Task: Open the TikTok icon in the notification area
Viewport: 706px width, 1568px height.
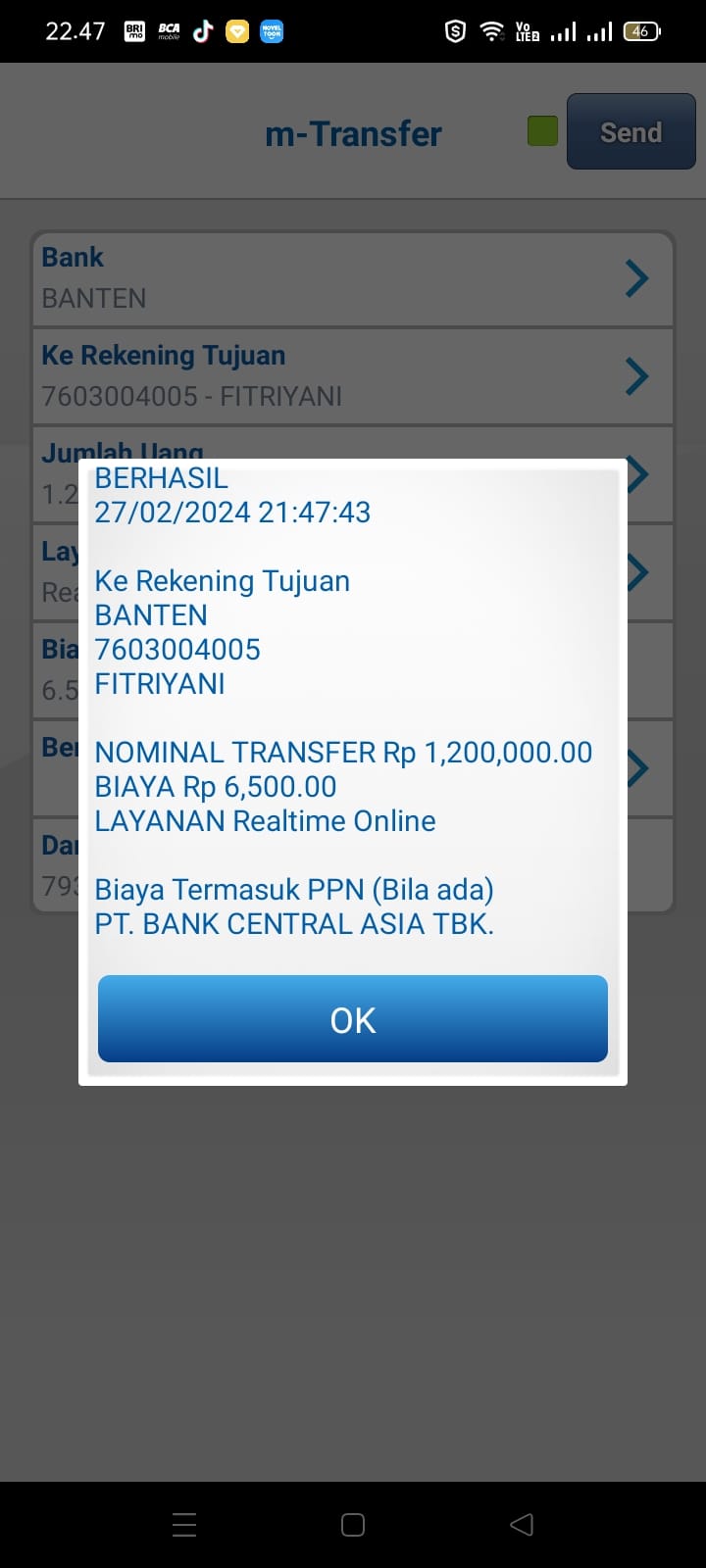Action: coord(202,30)
